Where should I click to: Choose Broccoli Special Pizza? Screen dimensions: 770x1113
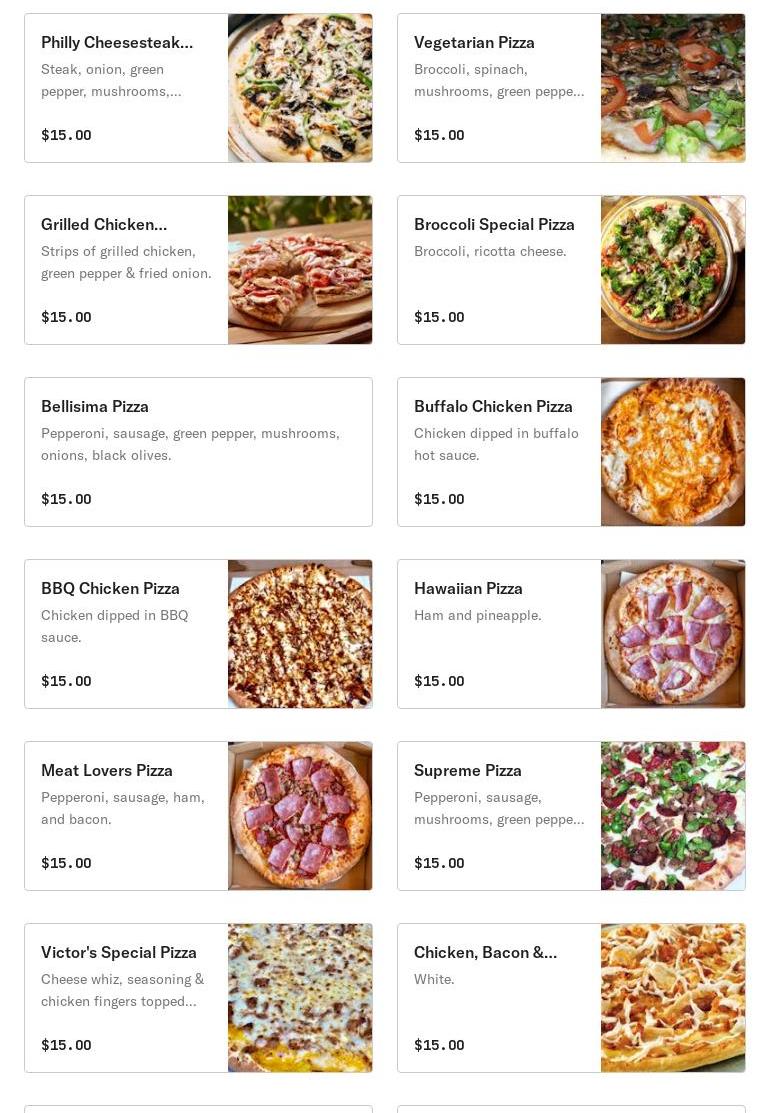click(x=571, y=270)
